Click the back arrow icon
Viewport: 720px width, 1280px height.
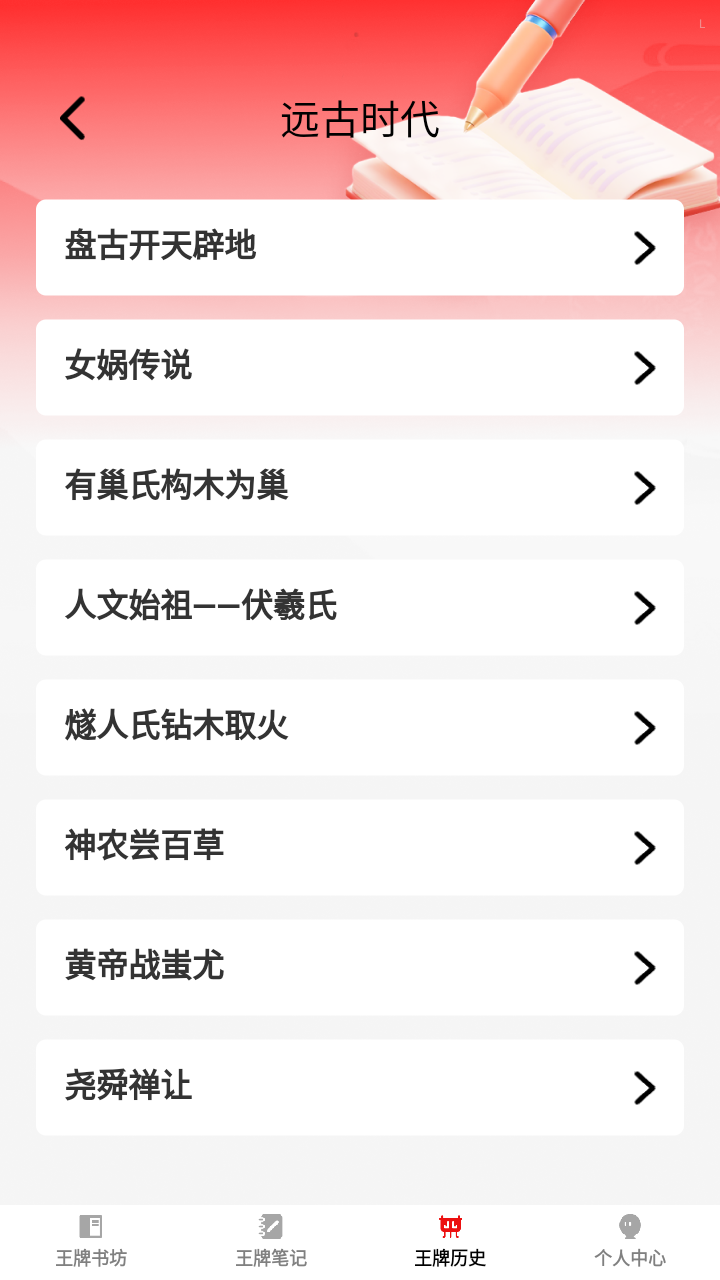point(72,117)
